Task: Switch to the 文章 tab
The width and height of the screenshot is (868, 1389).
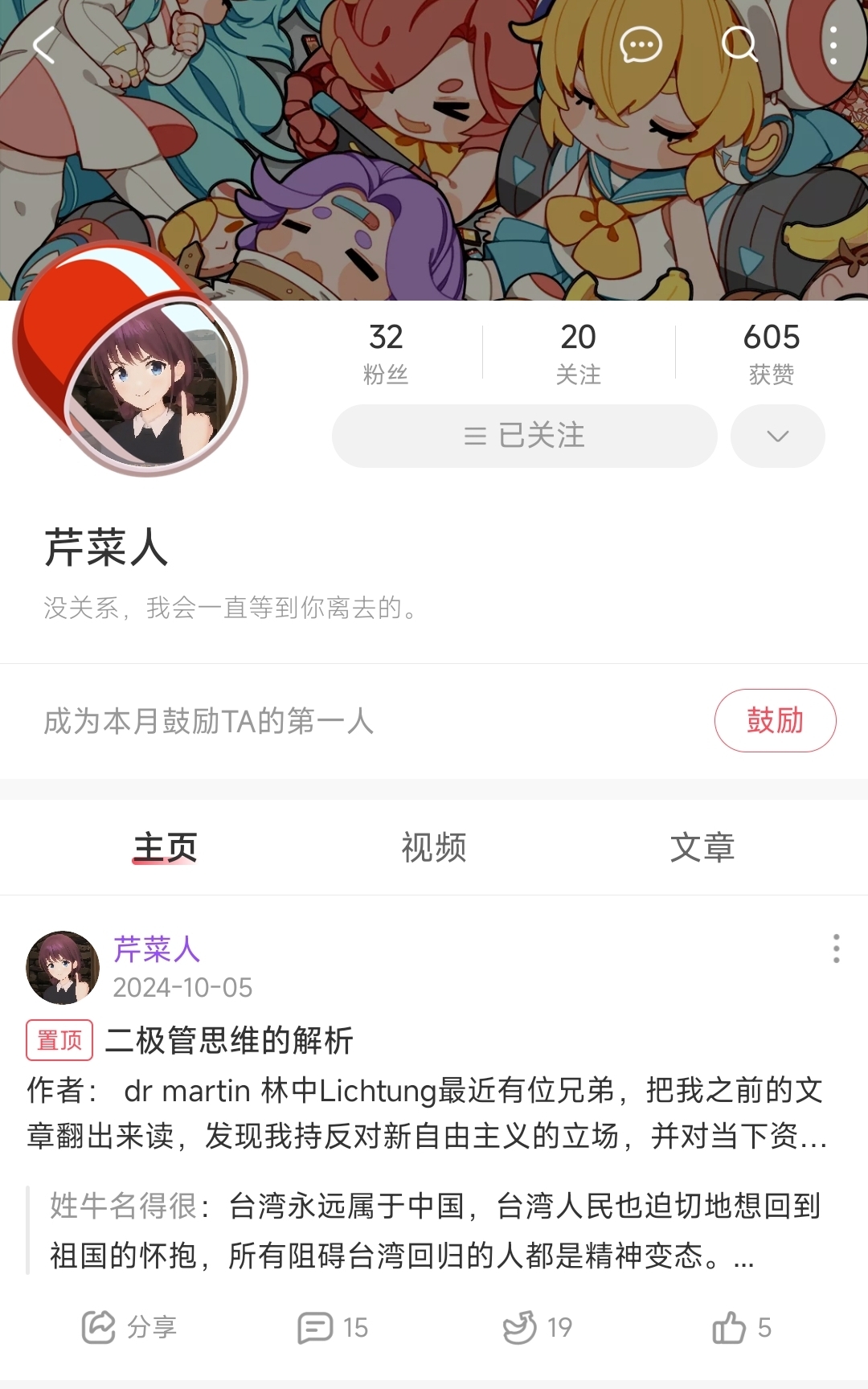Action: pyautogui.click(x=702, y=847)
